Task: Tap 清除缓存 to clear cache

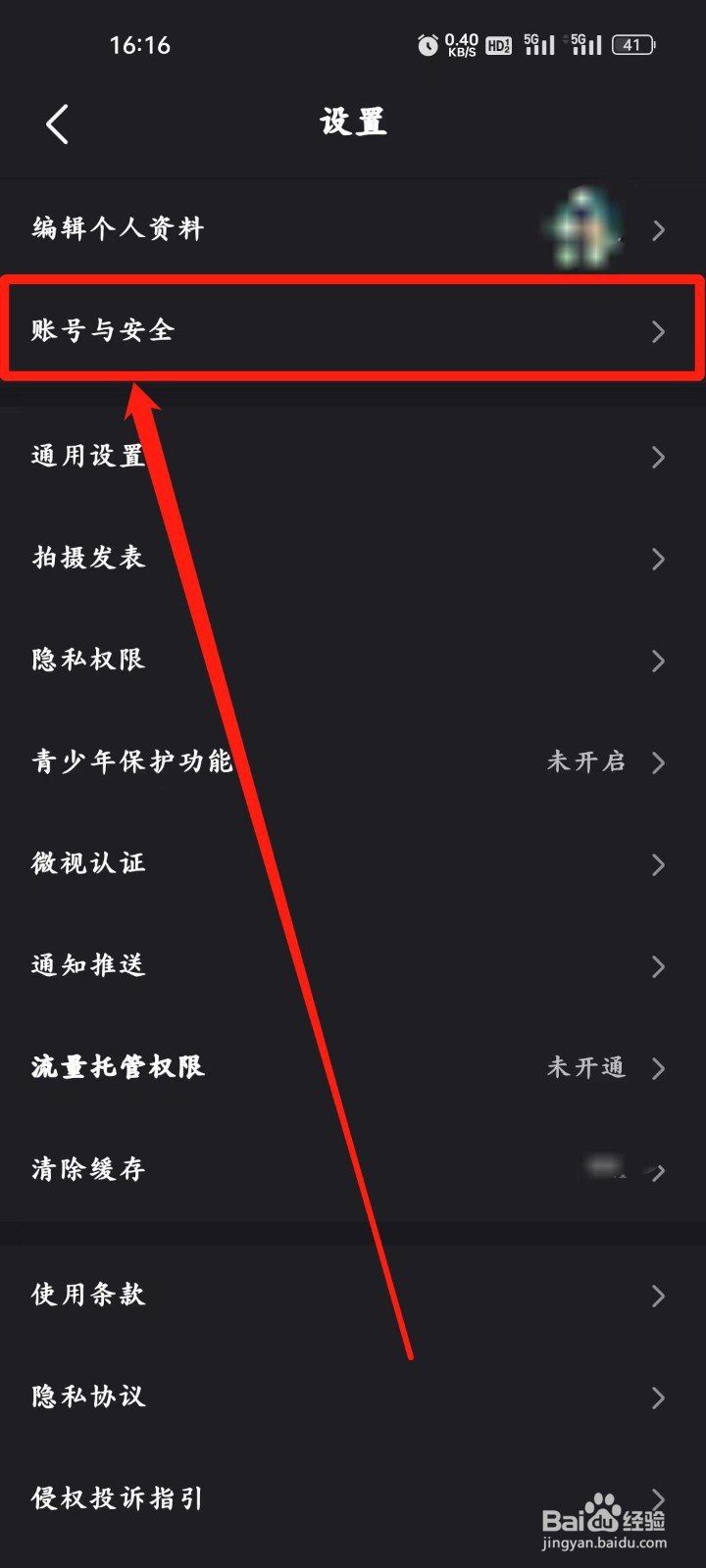Action: tap(88, 1169)
